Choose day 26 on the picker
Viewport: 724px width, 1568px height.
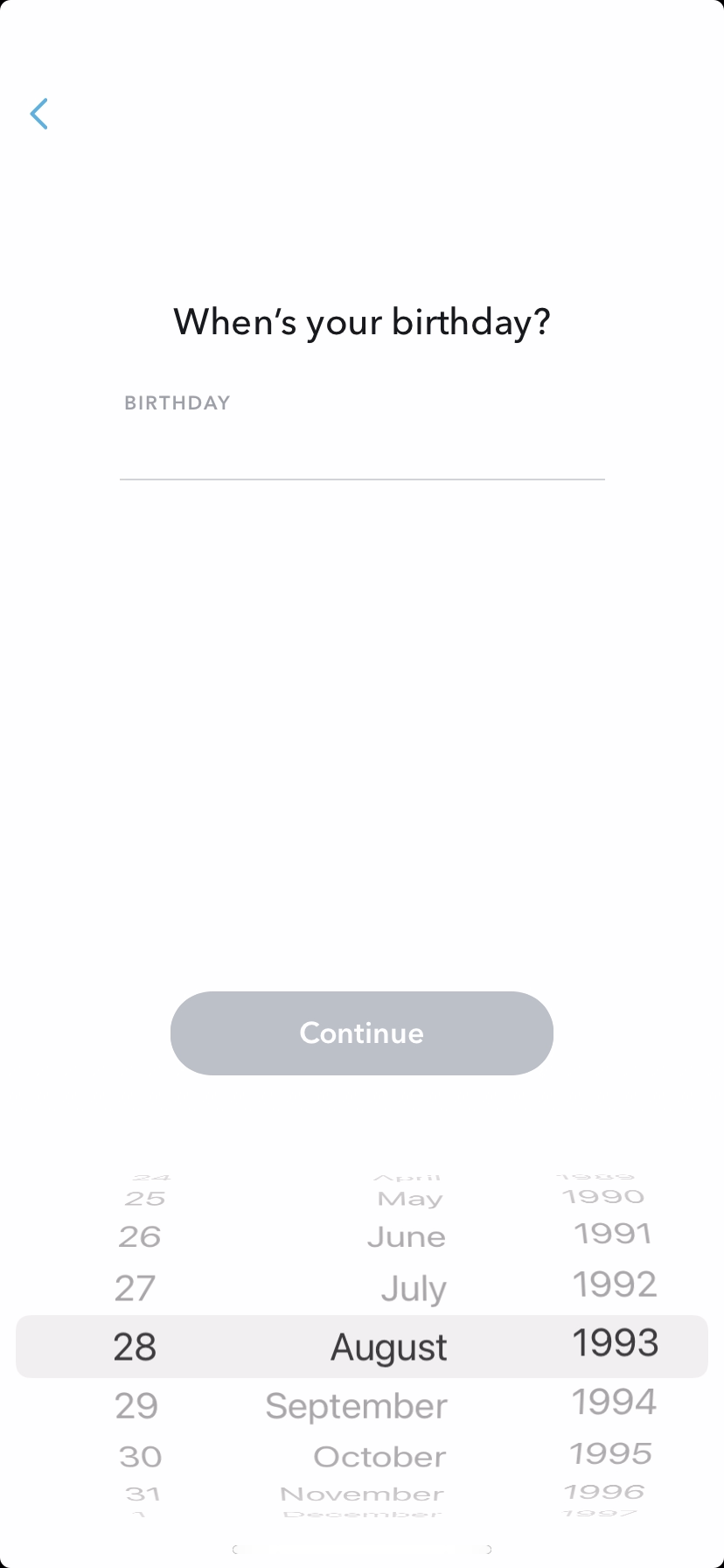tap(140, 1236)
